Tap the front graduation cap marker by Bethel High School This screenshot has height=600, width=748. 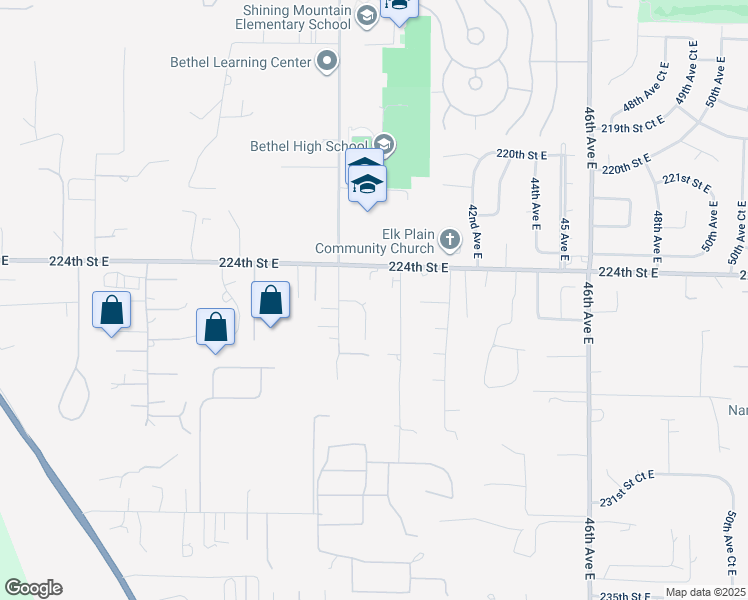pyautogui.click(x=367, y=185)
